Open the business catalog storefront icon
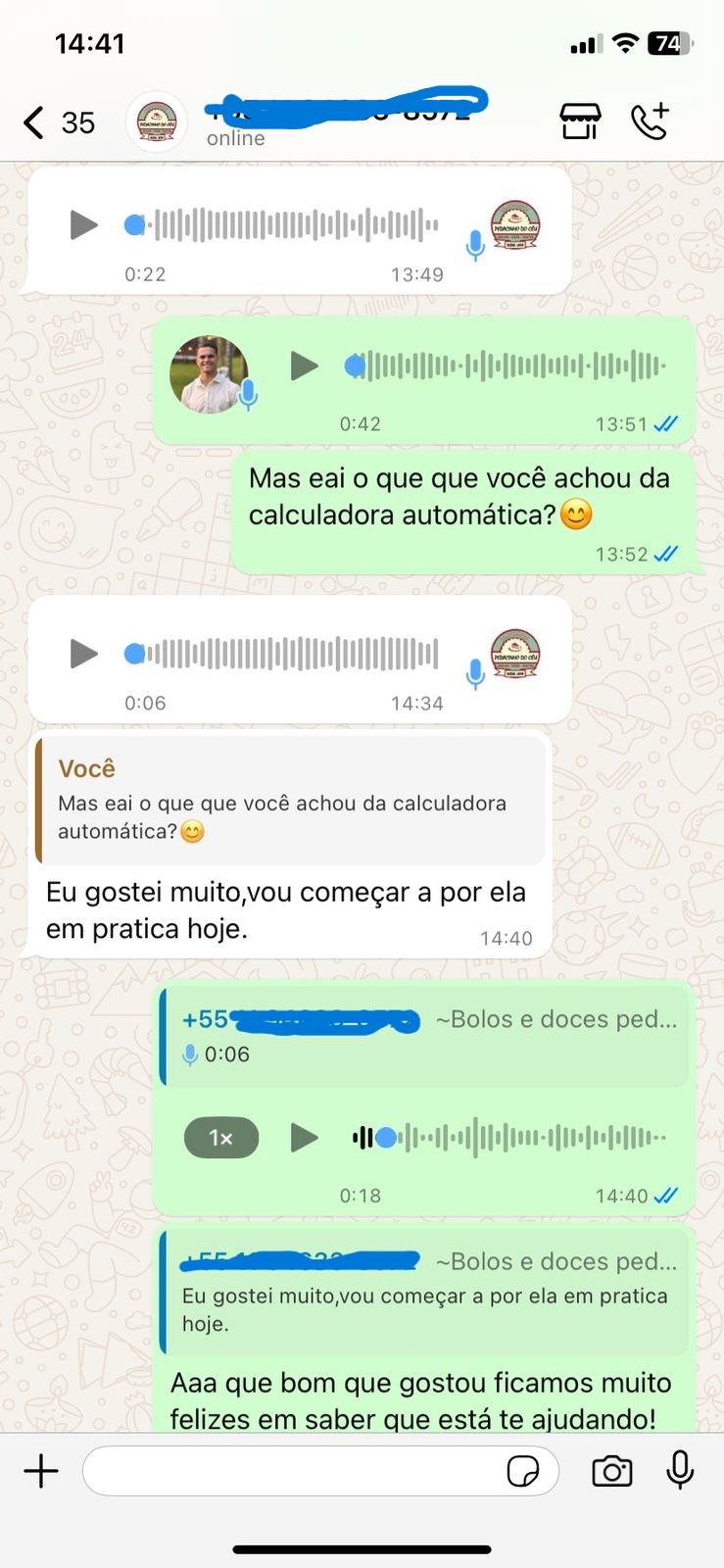 click(x=580, y=122)
